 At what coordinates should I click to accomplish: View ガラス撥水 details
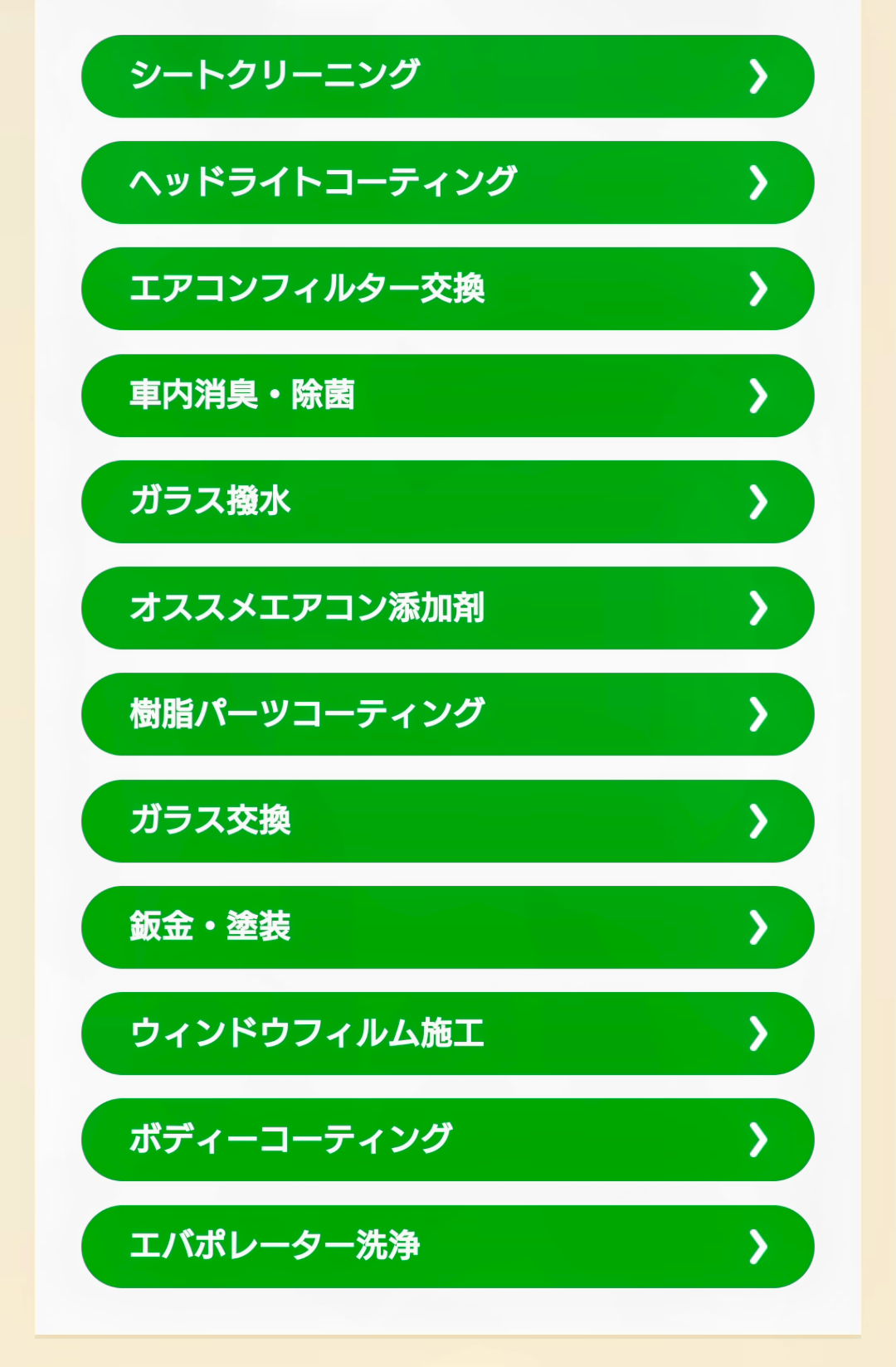(447, 502)
